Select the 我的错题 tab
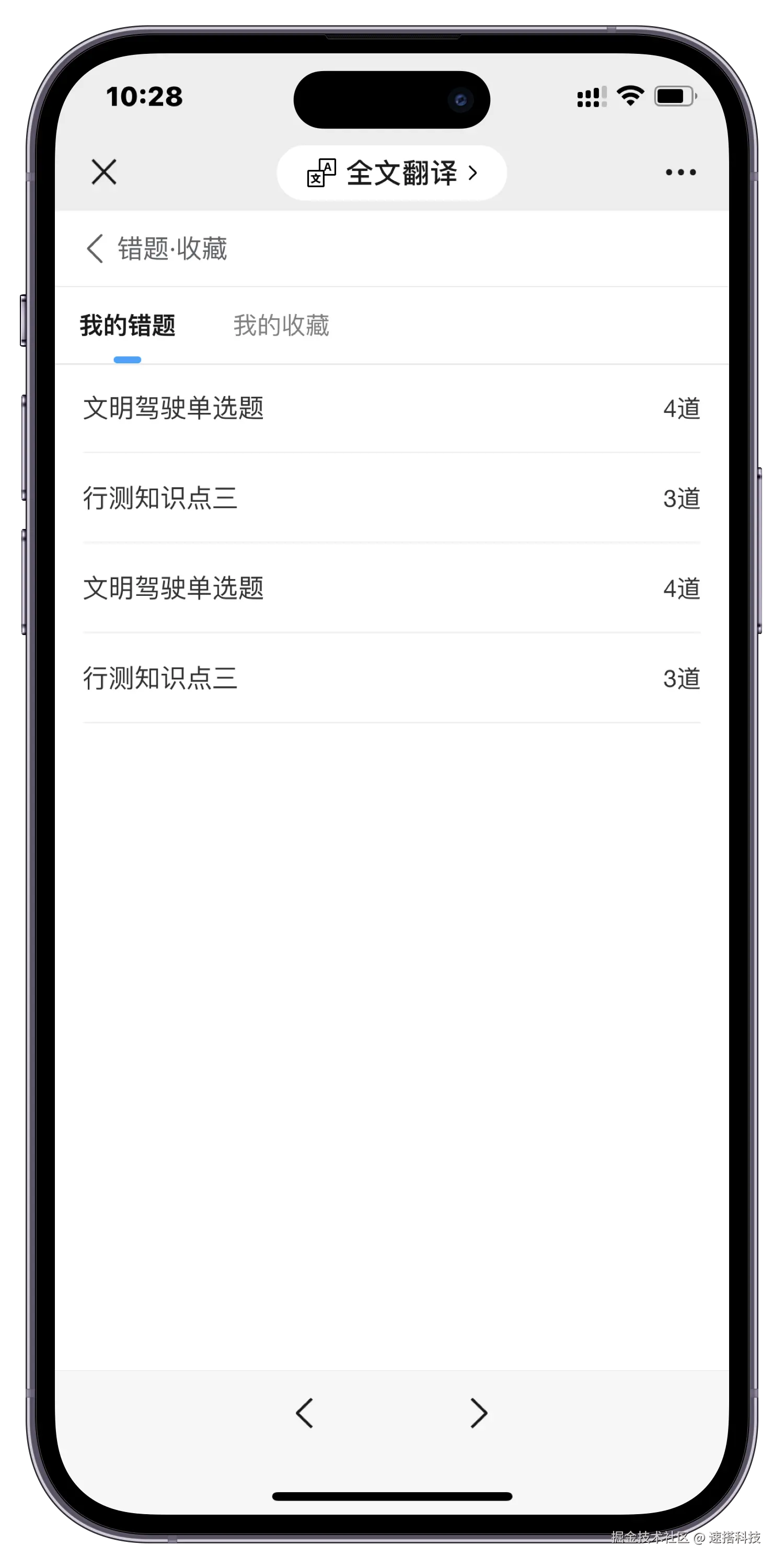Viewport: 784px width, 1568px height. (128, 326)
